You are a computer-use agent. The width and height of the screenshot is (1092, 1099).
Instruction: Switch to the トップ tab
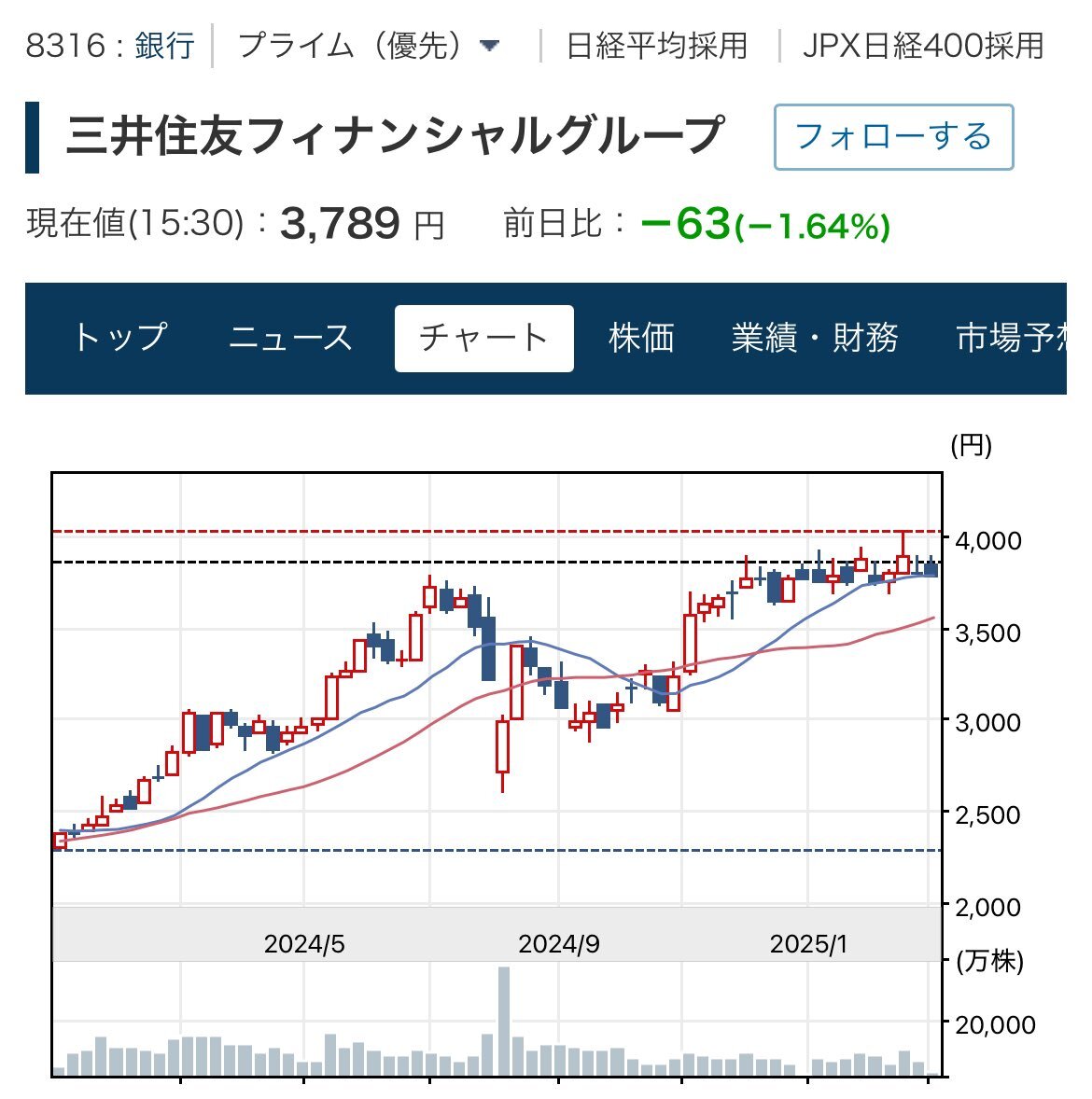click(x=119, y=338)
